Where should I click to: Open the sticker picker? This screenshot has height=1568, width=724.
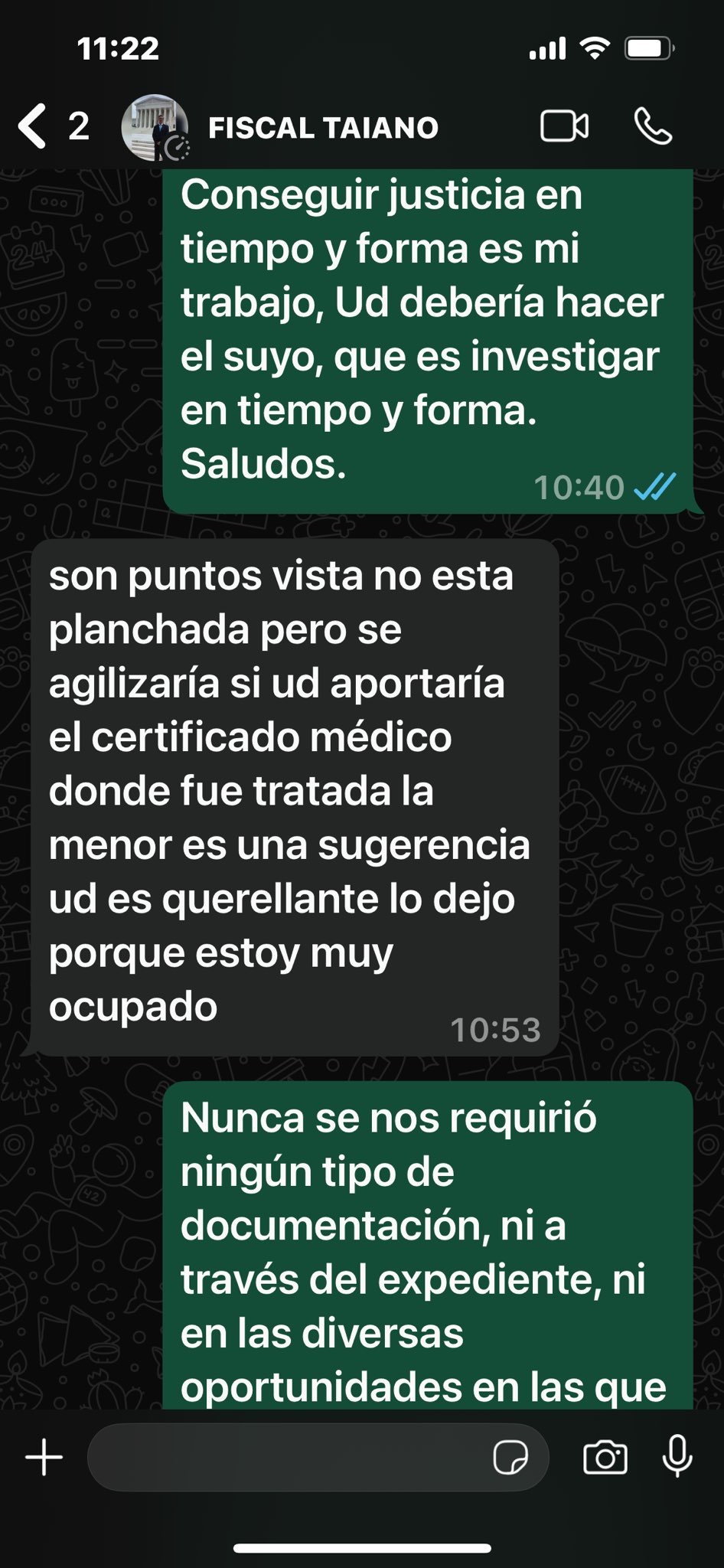click(510, 1457)
